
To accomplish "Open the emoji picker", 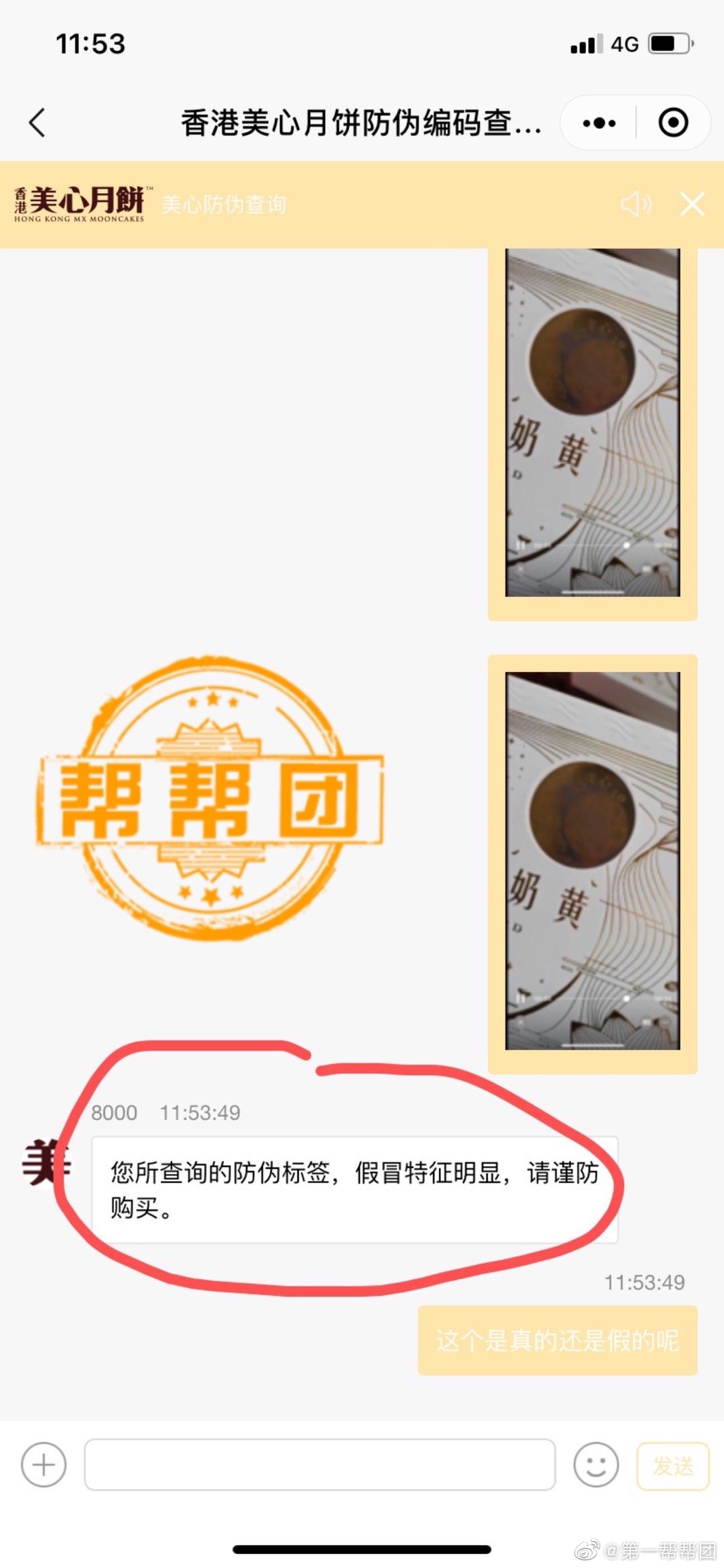I will [595, 1465].
